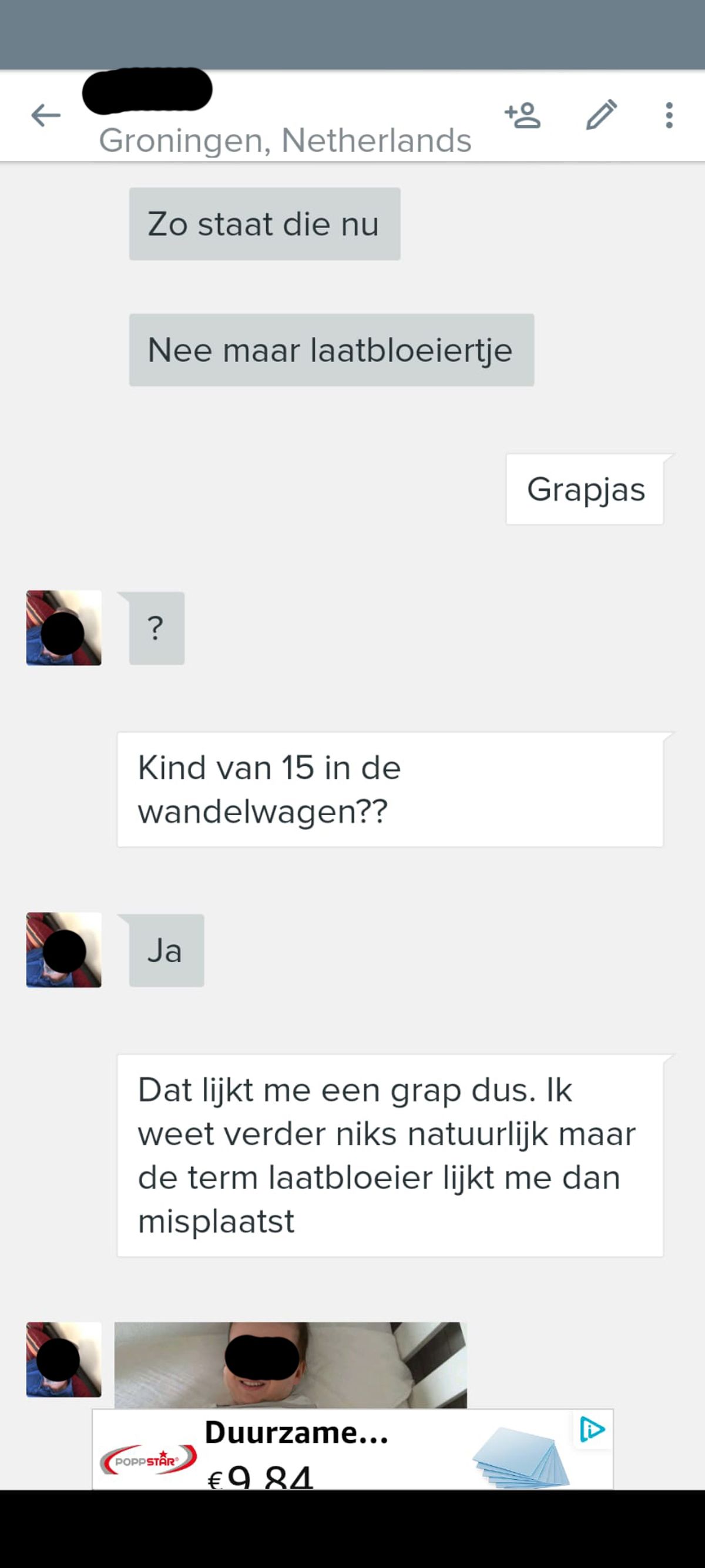Open the three-dot overflow menu
Viewport: 705px width, 1568px height.
tap(669, 115)
